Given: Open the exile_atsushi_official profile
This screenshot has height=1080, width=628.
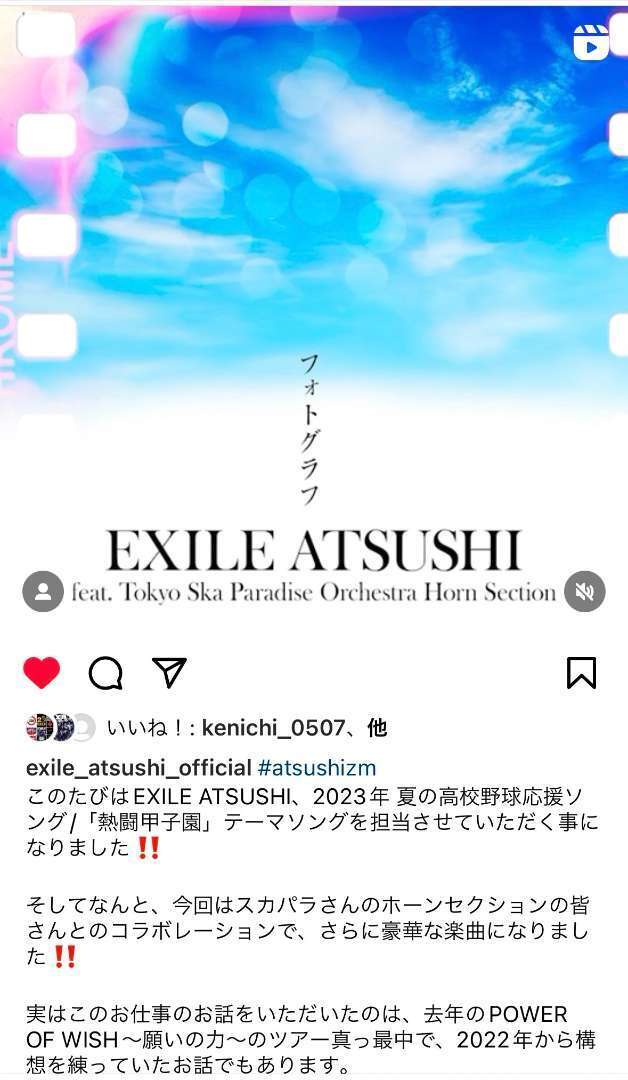Looking at the screenshot, I should click(x=138, y=768).
